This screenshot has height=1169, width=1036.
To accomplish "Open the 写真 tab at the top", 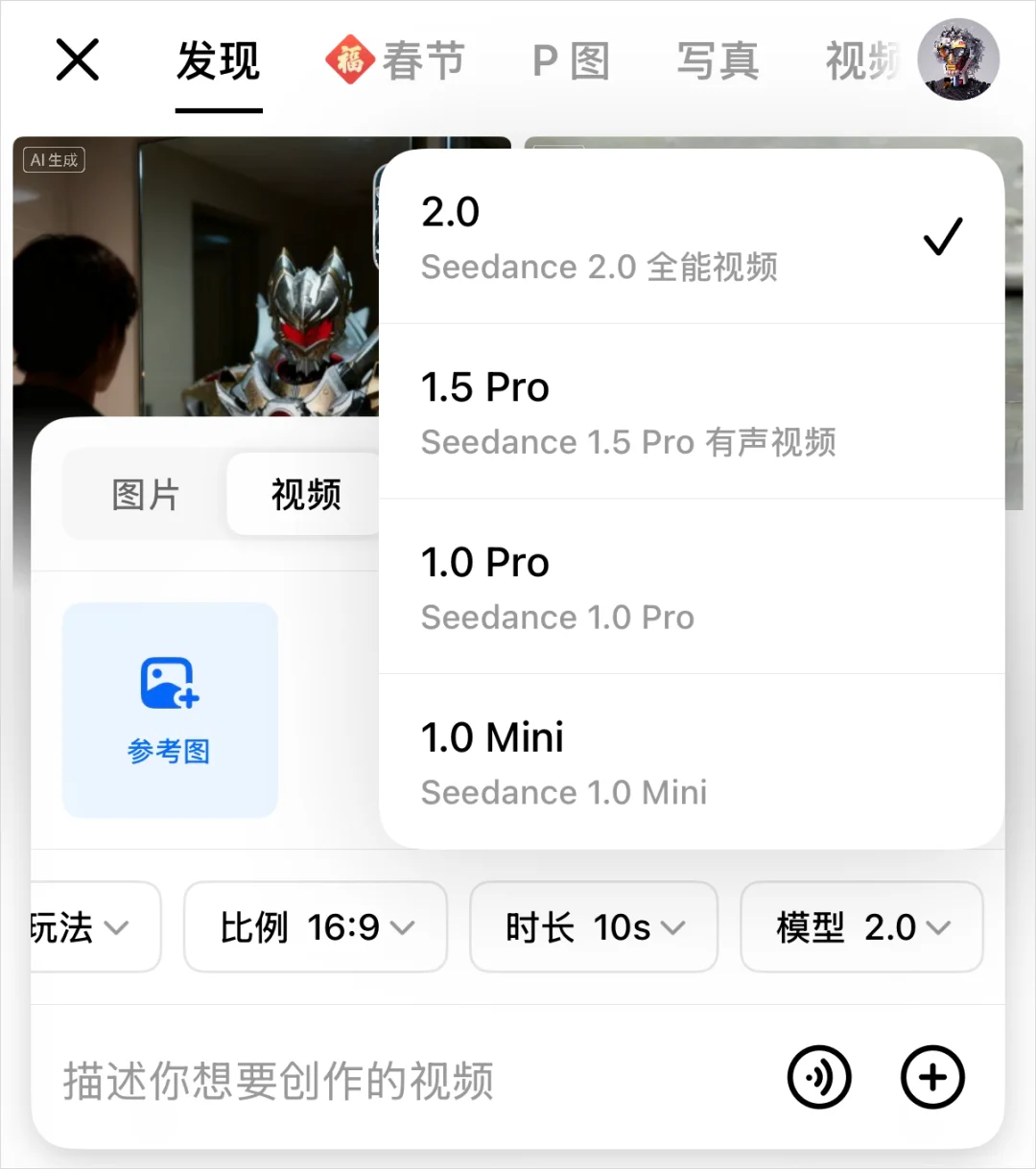I will [x=718, y=59].
